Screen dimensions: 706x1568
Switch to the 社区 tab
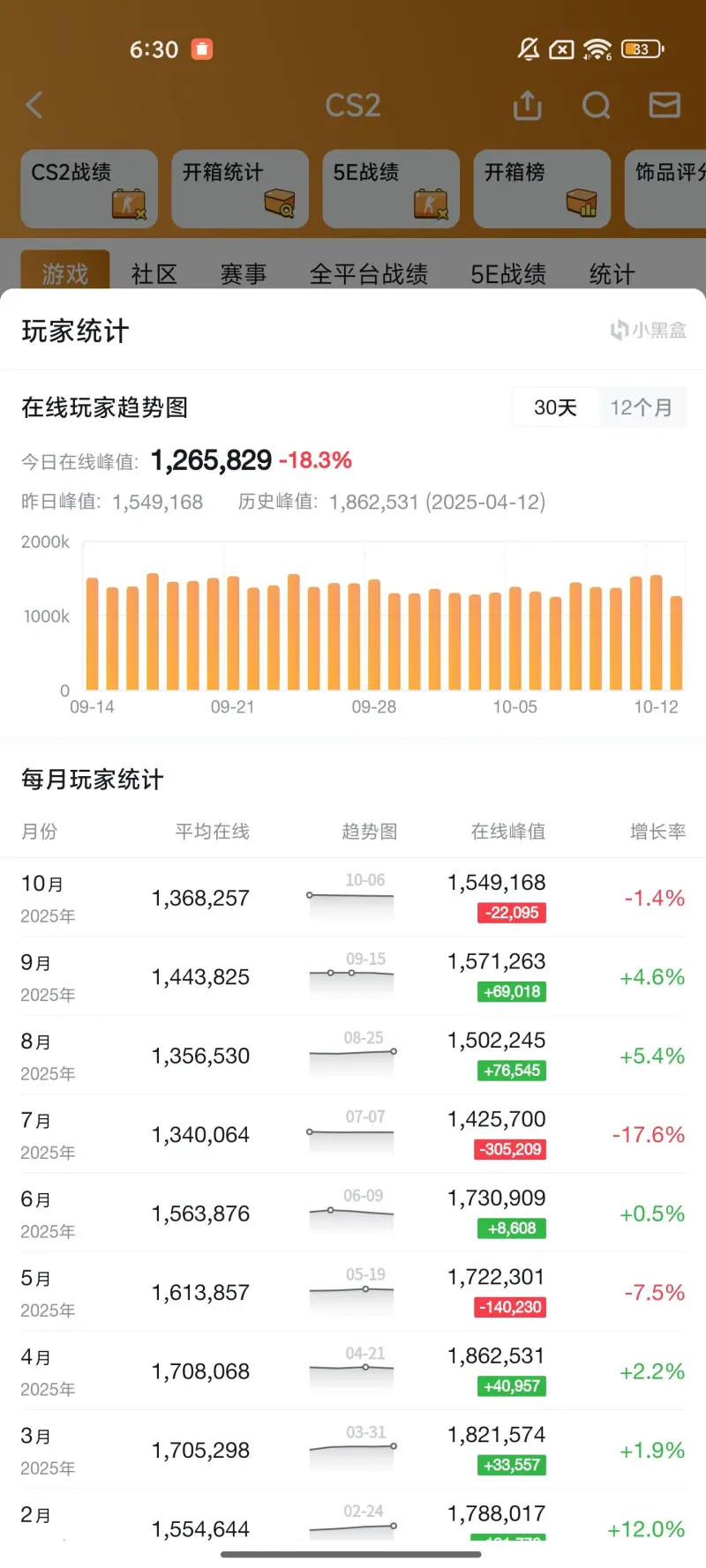pos(154,274)
